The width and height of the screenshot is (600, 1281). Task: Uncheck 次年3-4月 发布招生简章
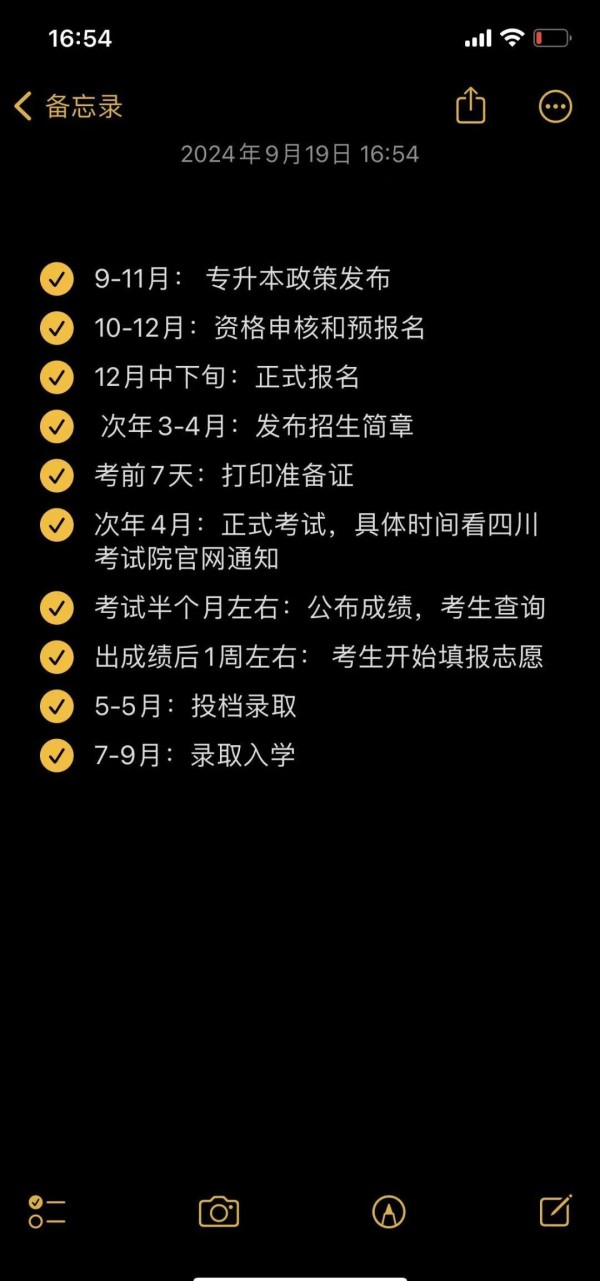[x=56, y=426]
